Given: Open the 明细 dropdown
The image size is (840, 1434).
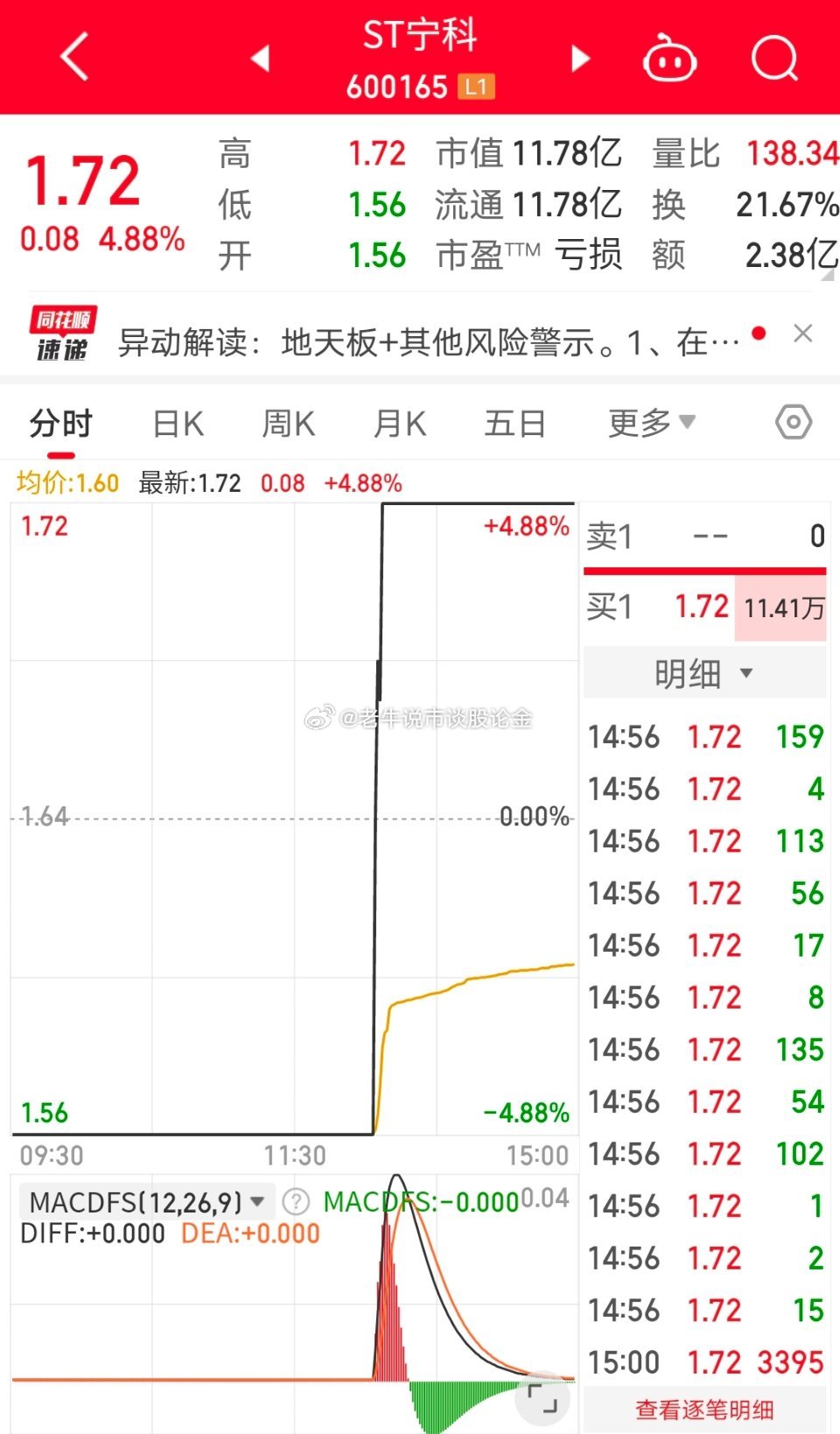Looking at the screenshot, I should (704, 673).
